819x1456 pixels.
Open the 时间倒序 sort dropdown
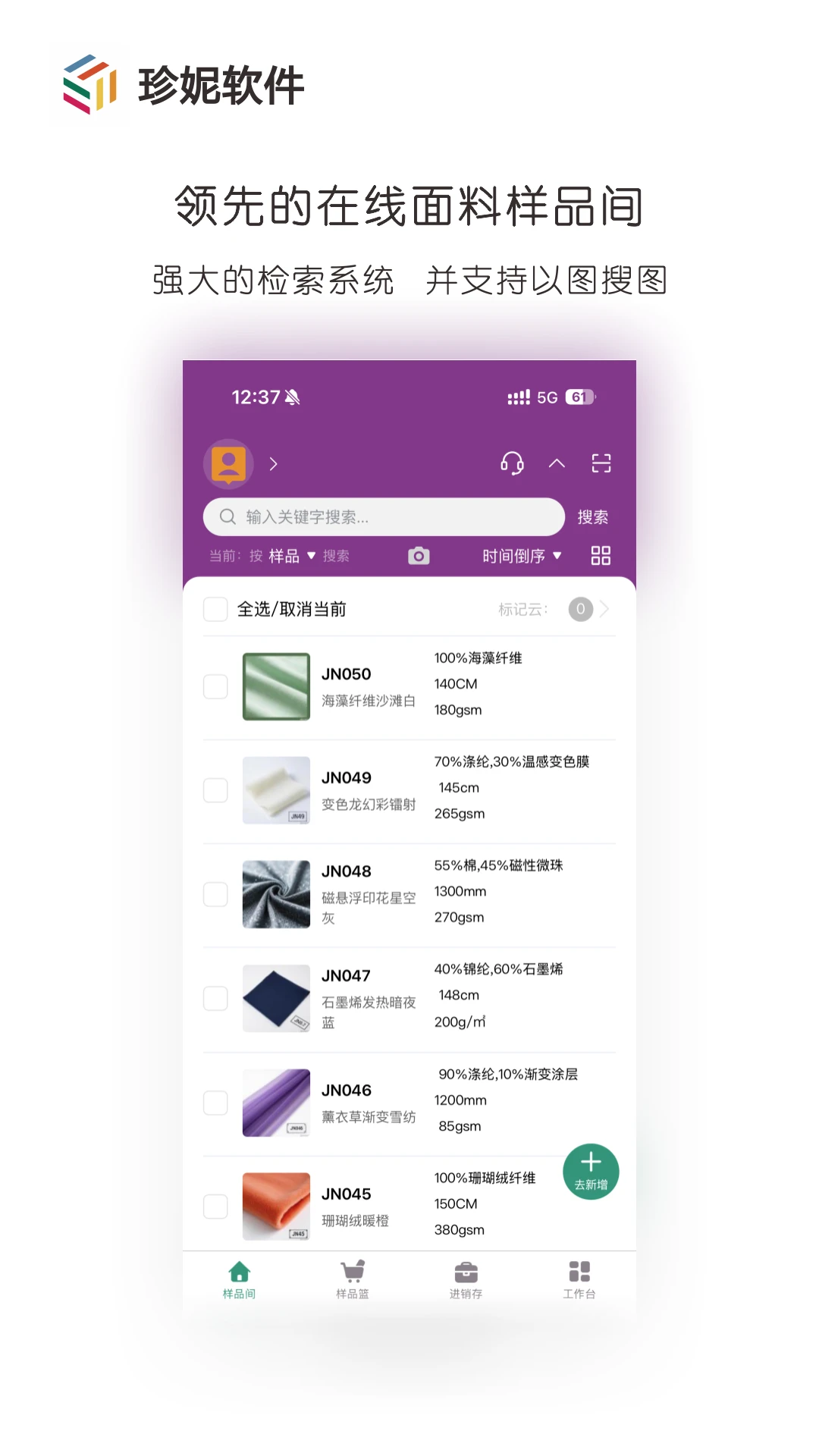pyautogui.click(x=519, y=556)
